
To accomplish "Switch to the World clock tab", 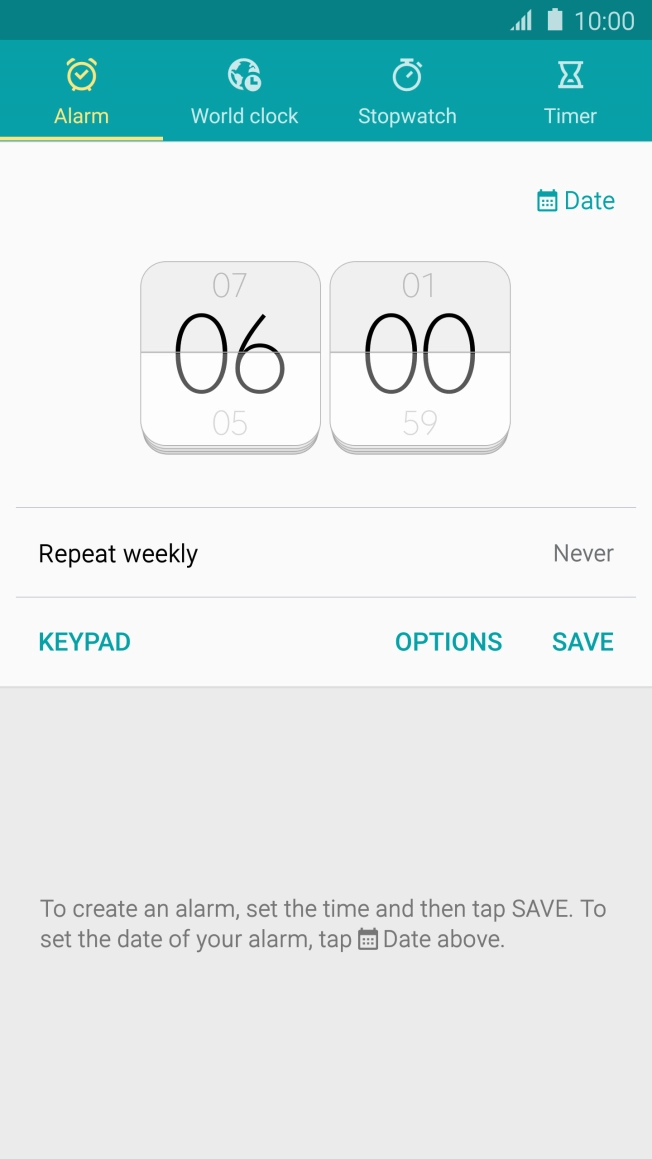I will 244,92.
